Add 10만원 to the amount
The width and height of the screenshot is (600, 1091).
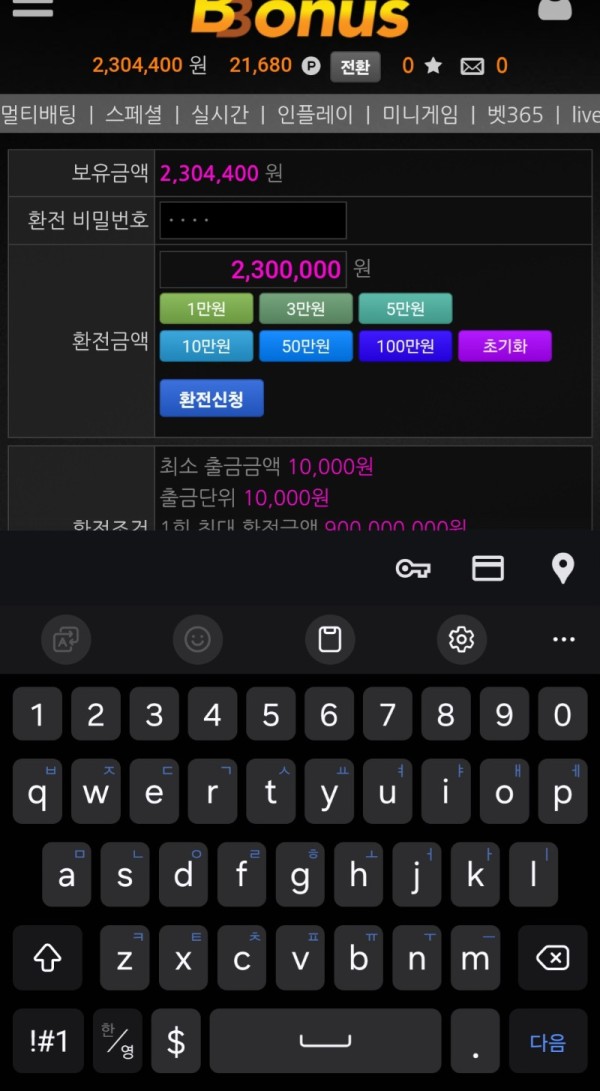[206, 346]
